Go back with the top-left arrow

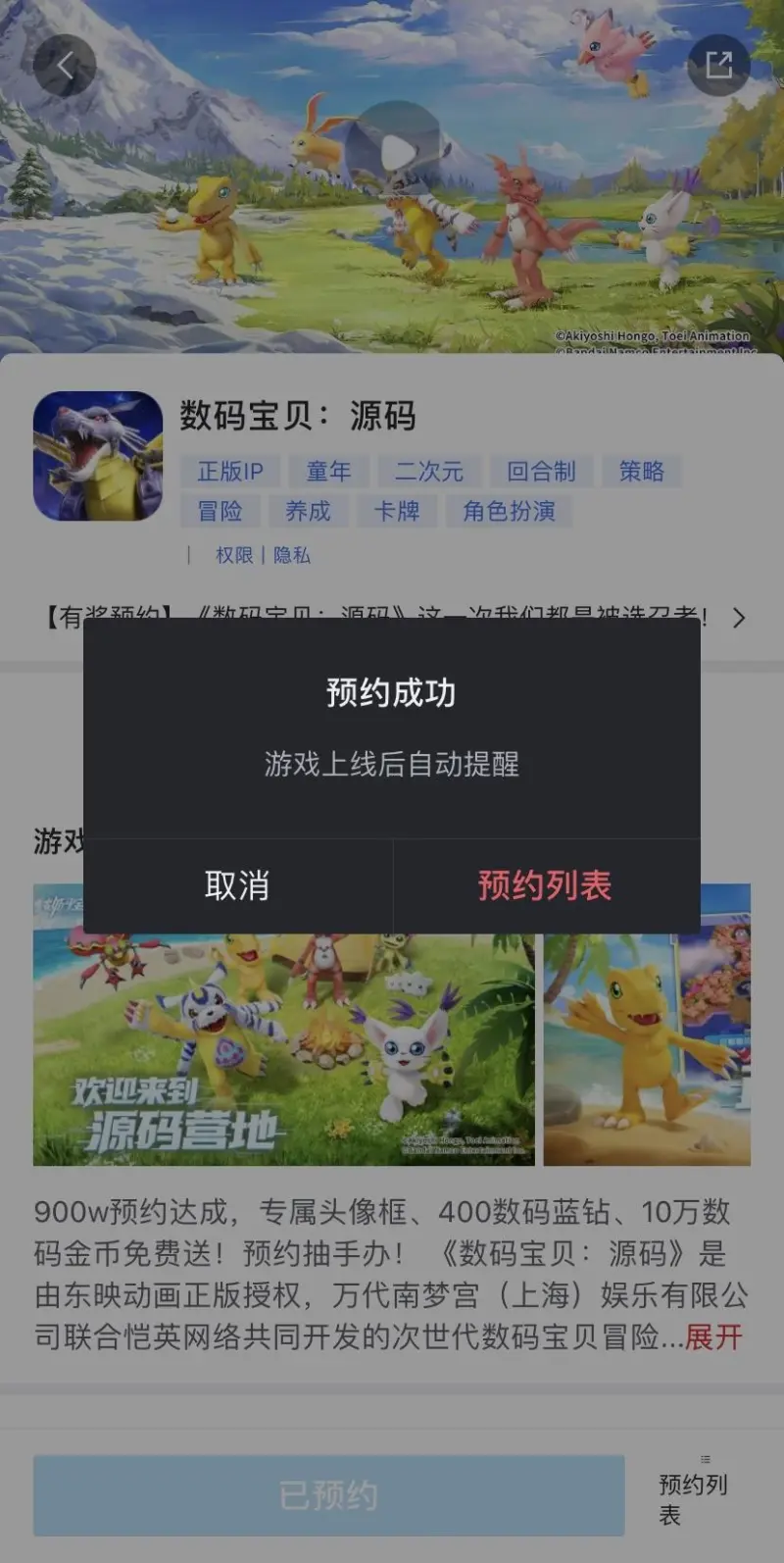click(65, 66)
